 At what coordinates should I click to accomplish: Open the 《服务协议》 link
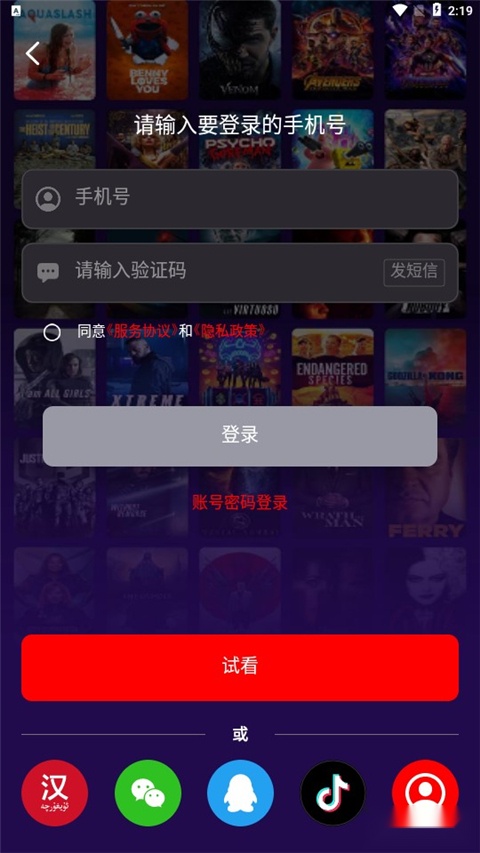click(142, 331)
